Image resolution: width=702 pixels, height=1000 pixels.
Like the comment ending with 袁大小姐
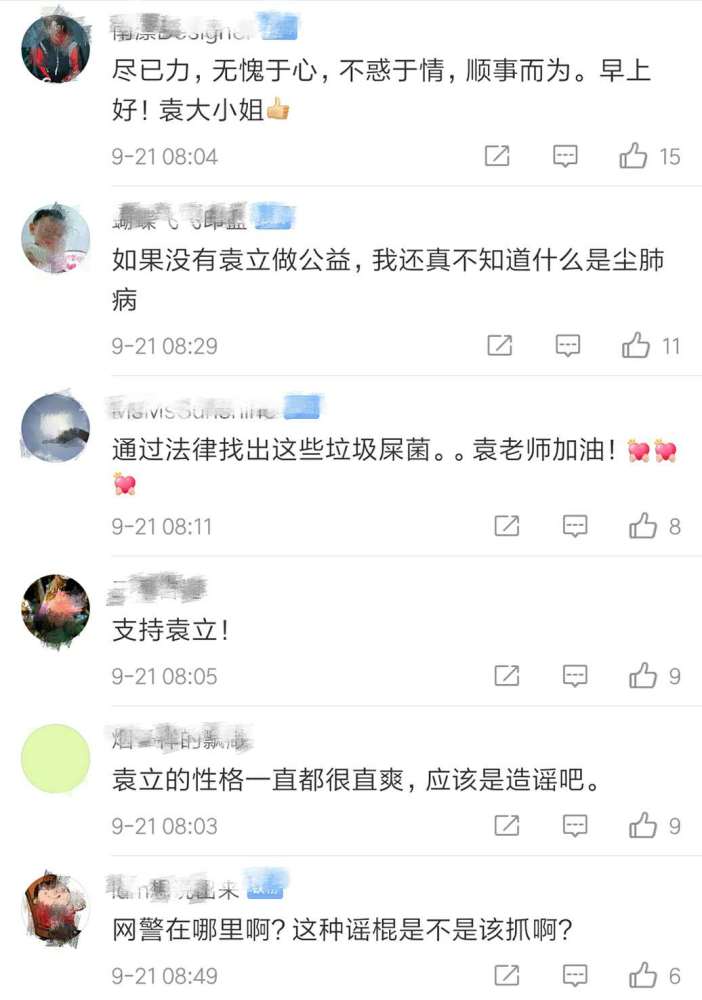(x=634, y=156)
